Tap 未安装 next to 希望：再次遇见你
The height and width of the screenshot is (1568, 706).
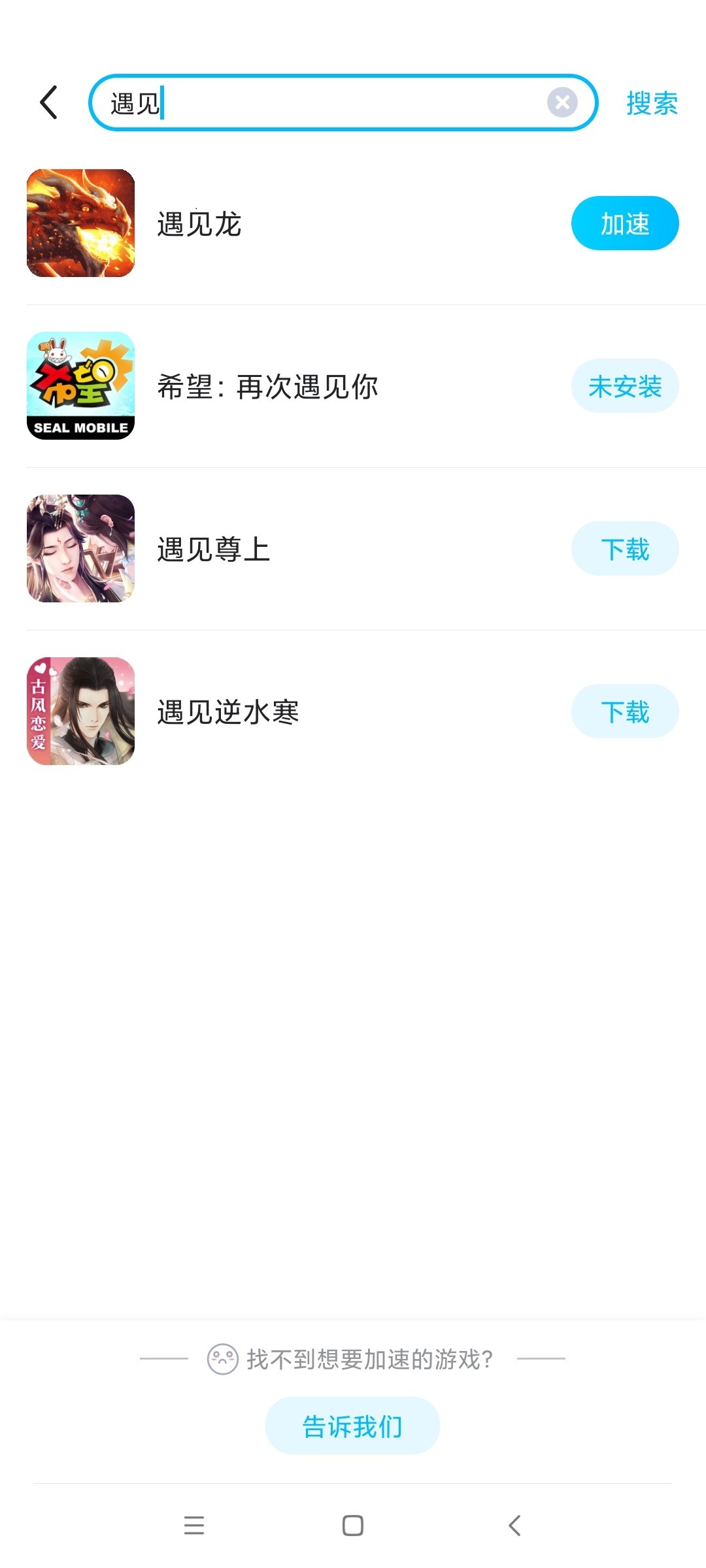624,386
